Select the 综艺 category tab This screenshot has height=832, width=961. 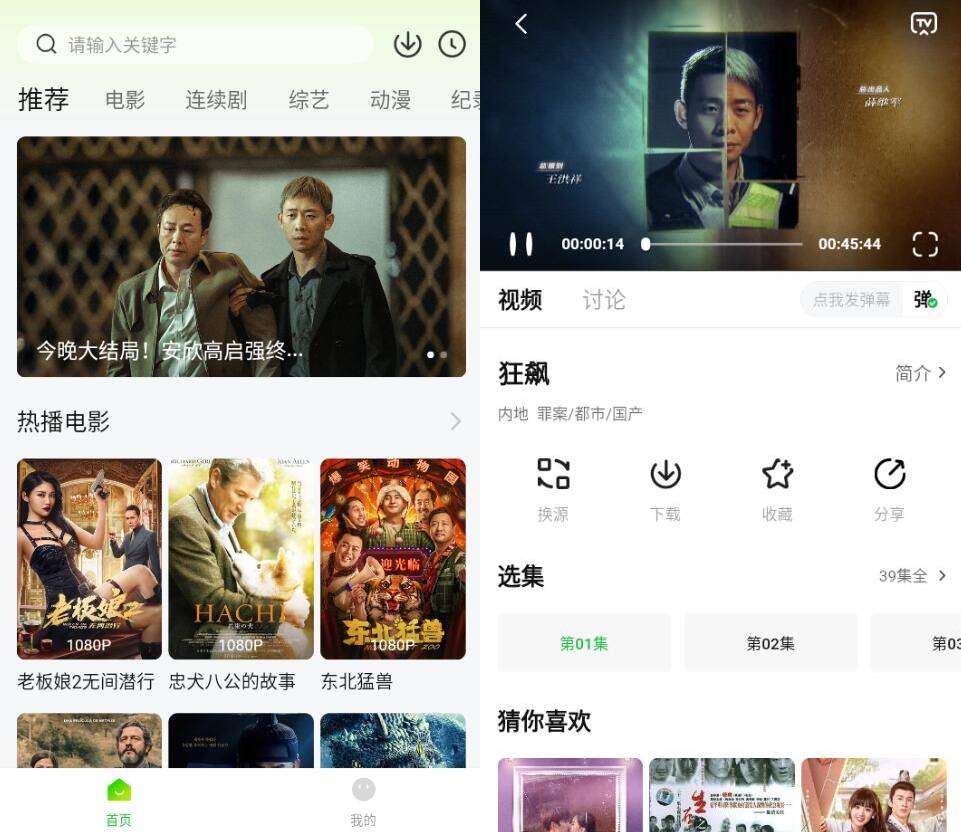coord(308,100)
